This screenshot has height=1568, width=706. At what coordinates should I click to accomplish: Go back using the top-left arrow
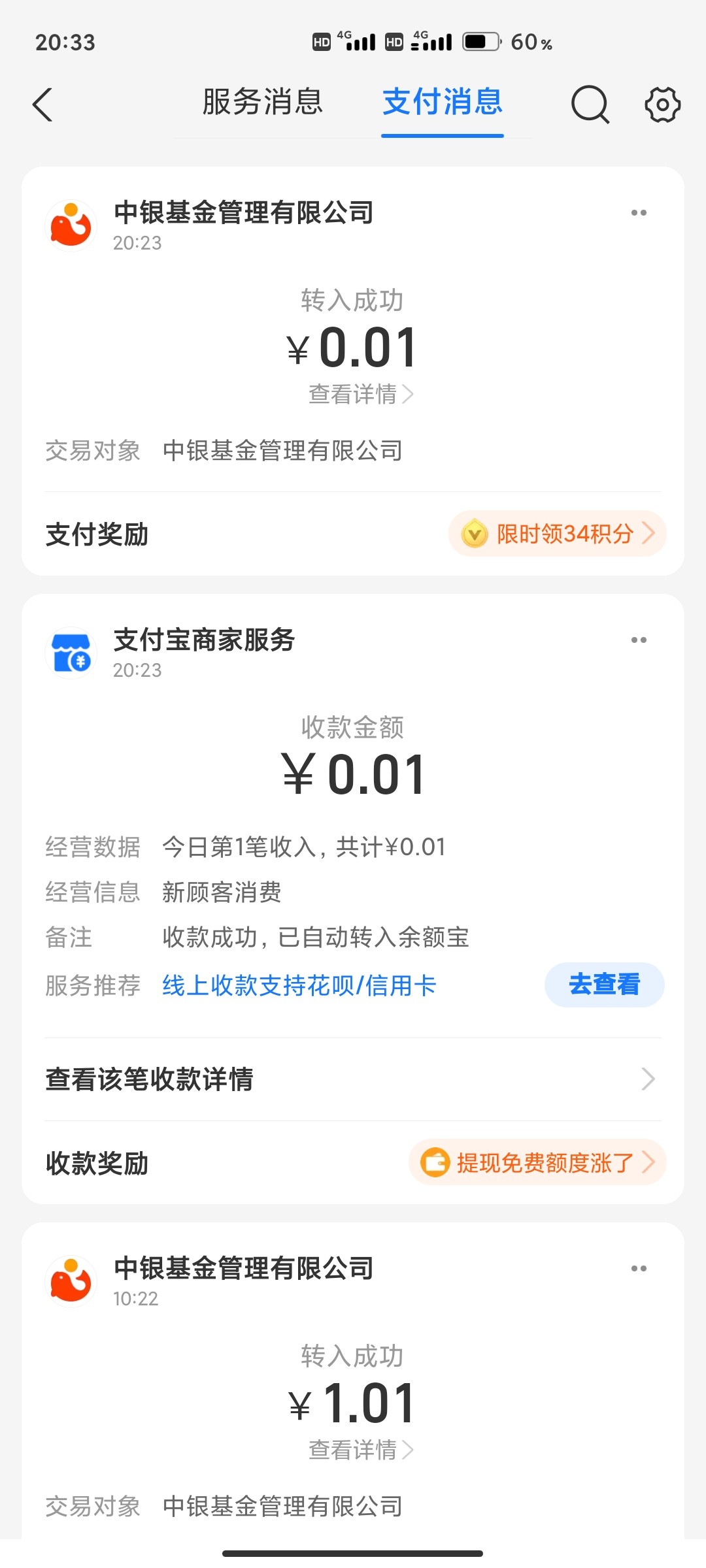tap(42, 105)
